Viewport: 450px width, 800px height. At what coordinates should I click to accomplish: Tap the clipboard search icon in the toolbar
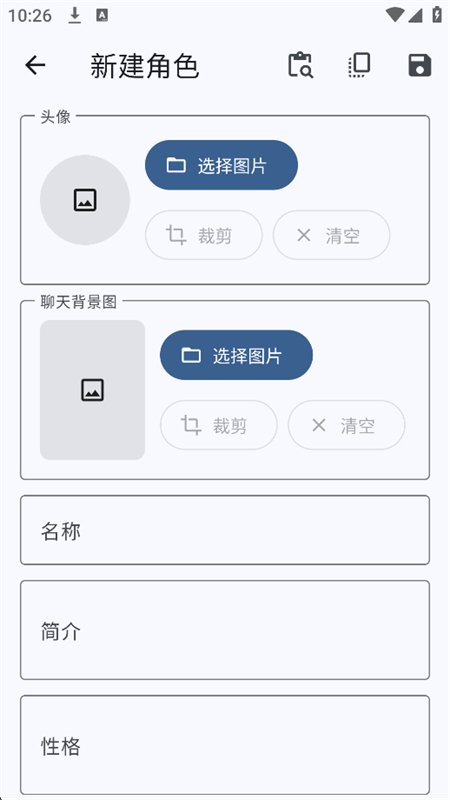coord(301,65)
